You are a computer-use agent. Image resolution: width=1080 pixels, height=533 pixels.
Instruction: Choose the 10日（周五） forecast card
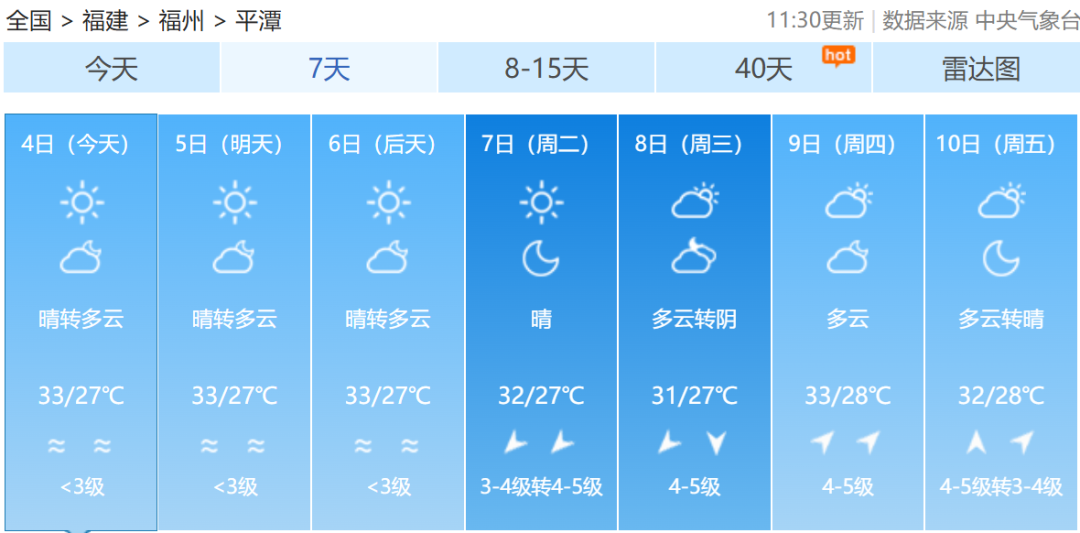(1001, 320)
